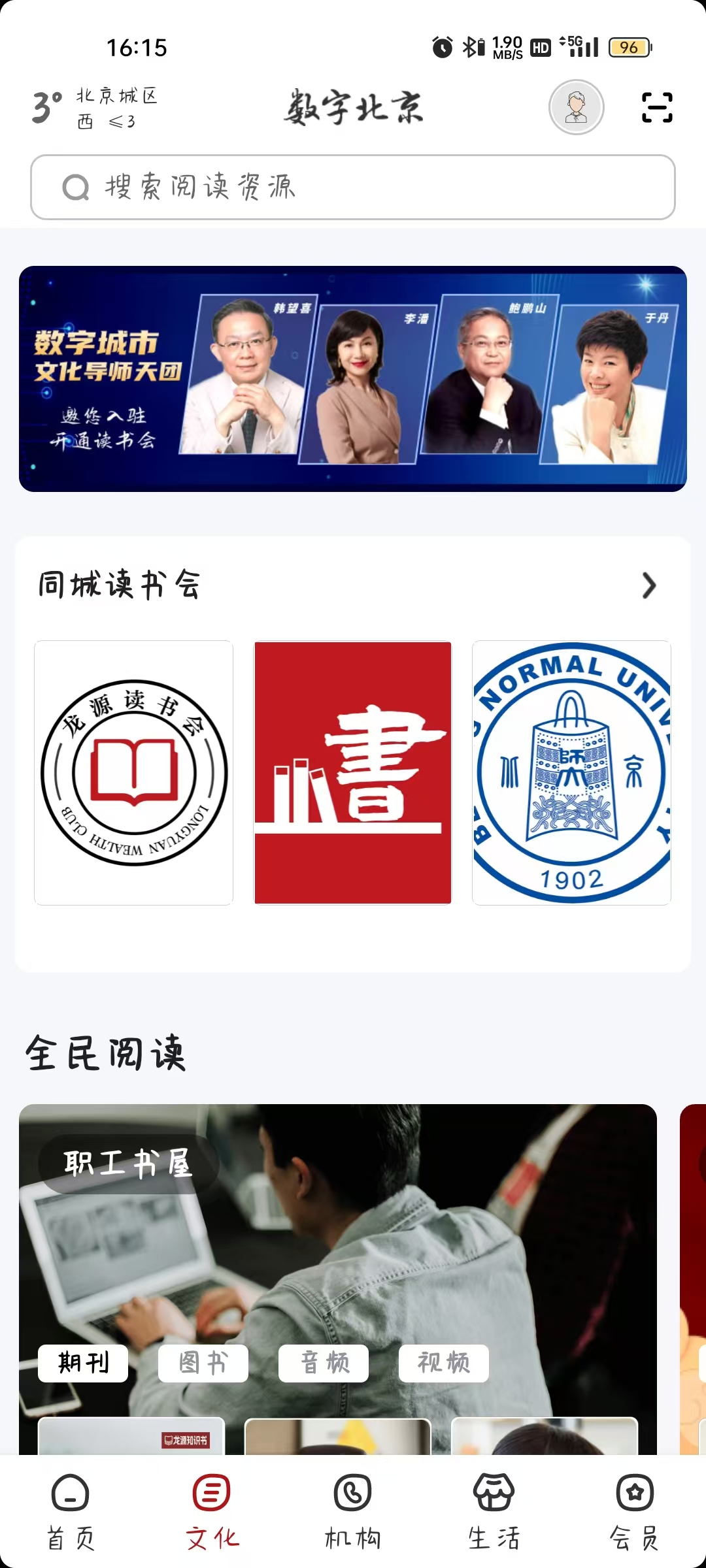The width and height of the screenshot is (706, 1568).
Task: Open the Normal University 1902 club card
Action: (571, 773)
